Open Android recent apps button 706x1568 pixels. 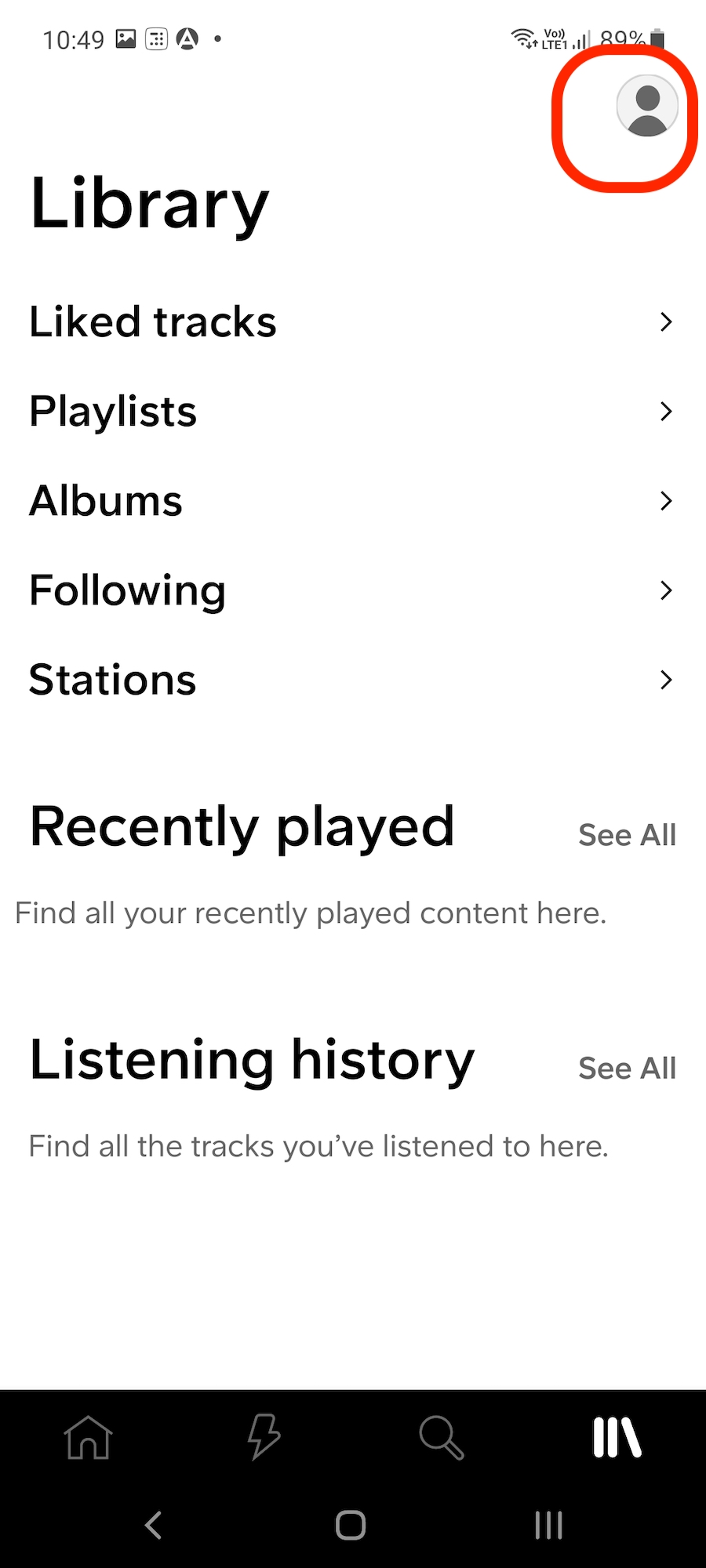(548, 1525)
